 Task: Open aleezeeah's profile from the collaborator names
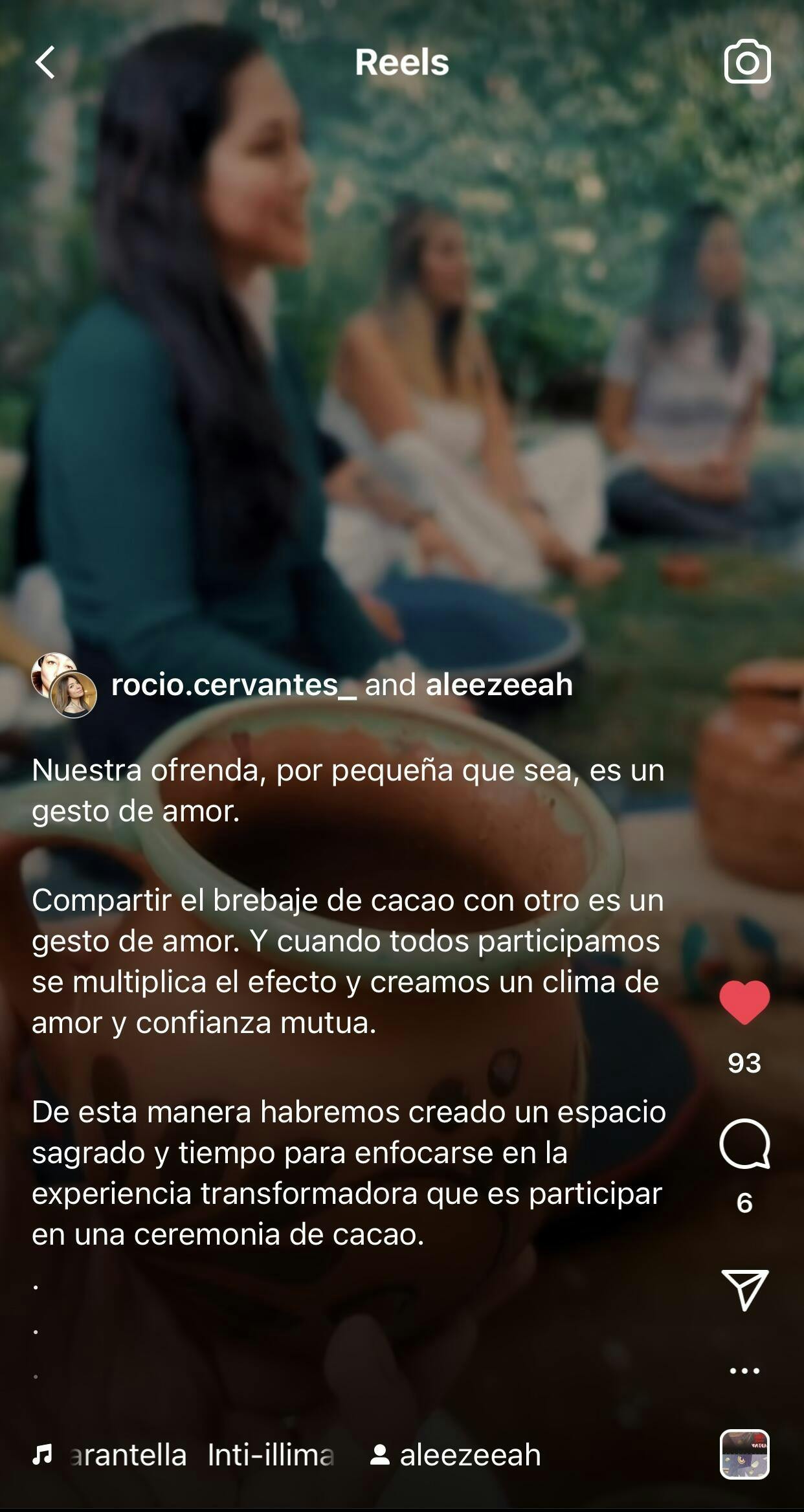499,685
